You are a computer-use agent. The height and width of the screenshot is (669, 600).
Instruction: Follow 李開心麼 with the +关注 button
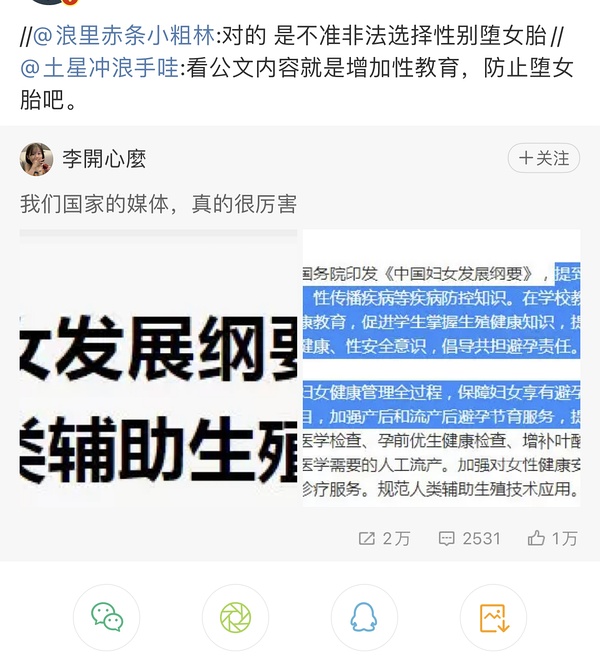pos(544,158)
